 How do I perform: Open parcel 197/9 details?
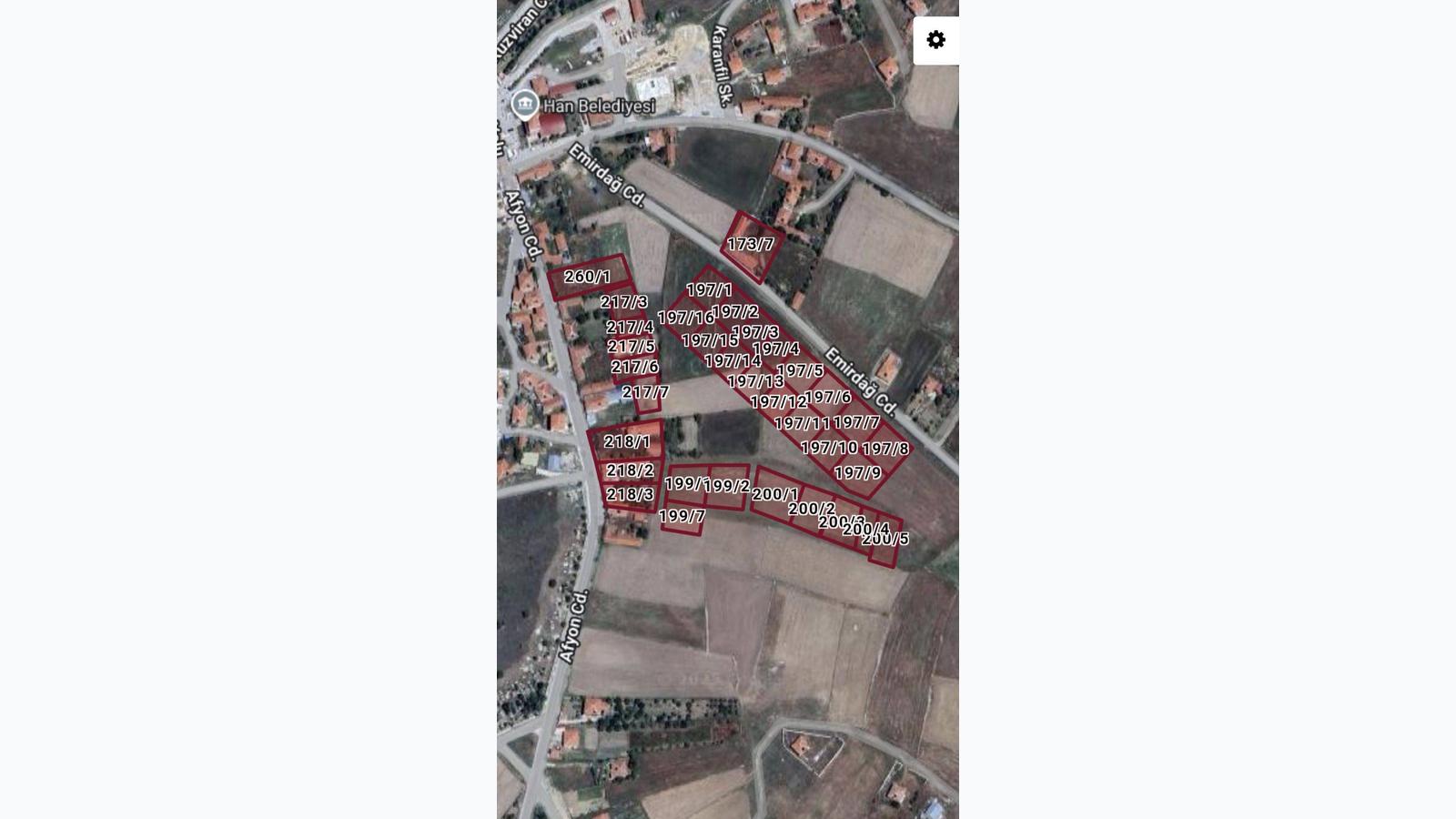point(858,473)
